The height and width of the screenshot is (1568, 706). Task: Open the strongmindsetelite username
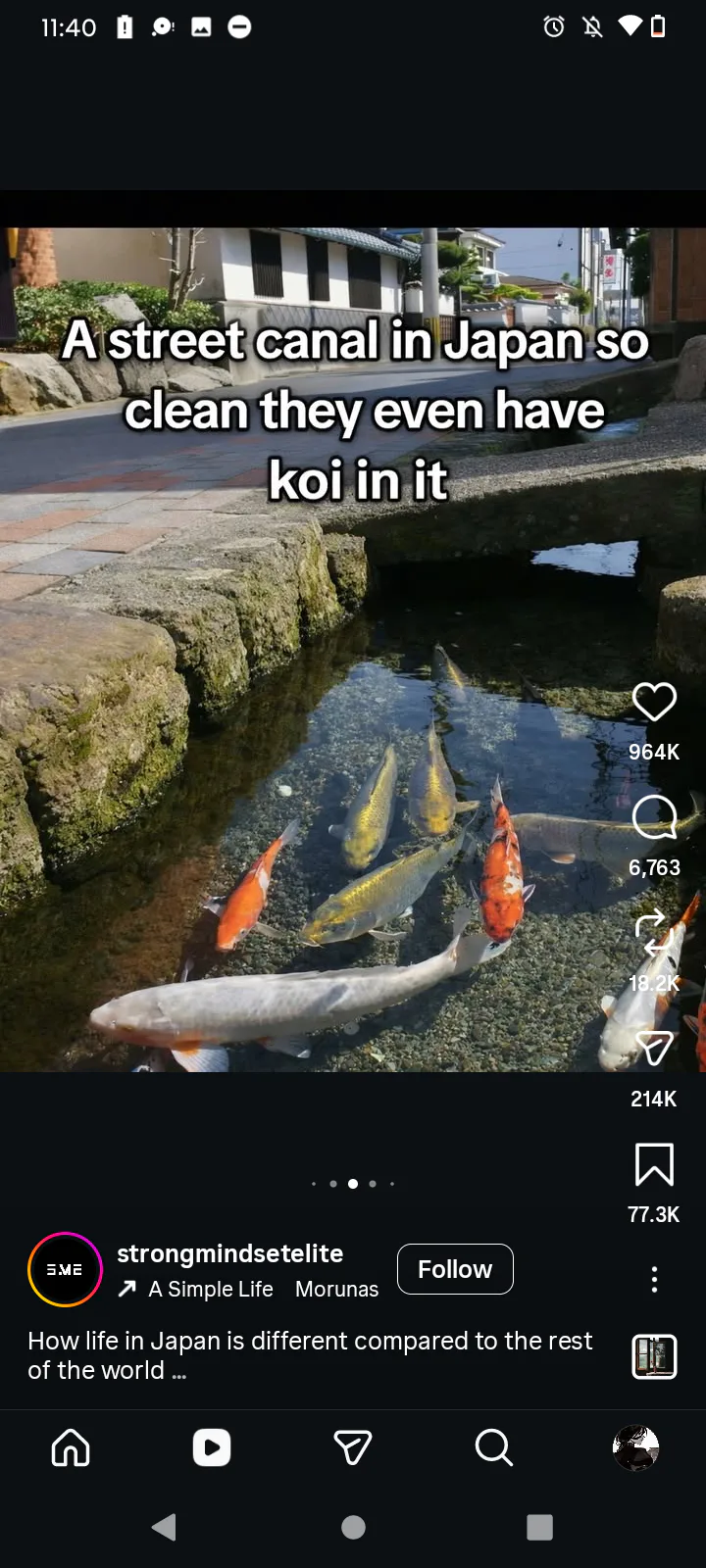pos(229,1253)
